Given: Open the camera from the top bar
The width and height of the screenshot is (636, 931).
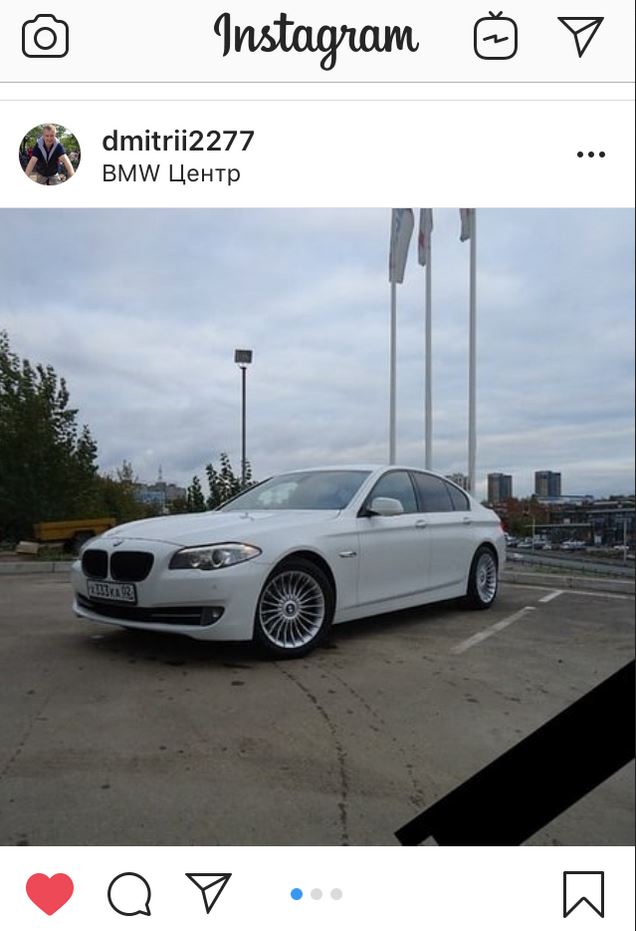Looking at the screenshot, I should tap(45, 38).
